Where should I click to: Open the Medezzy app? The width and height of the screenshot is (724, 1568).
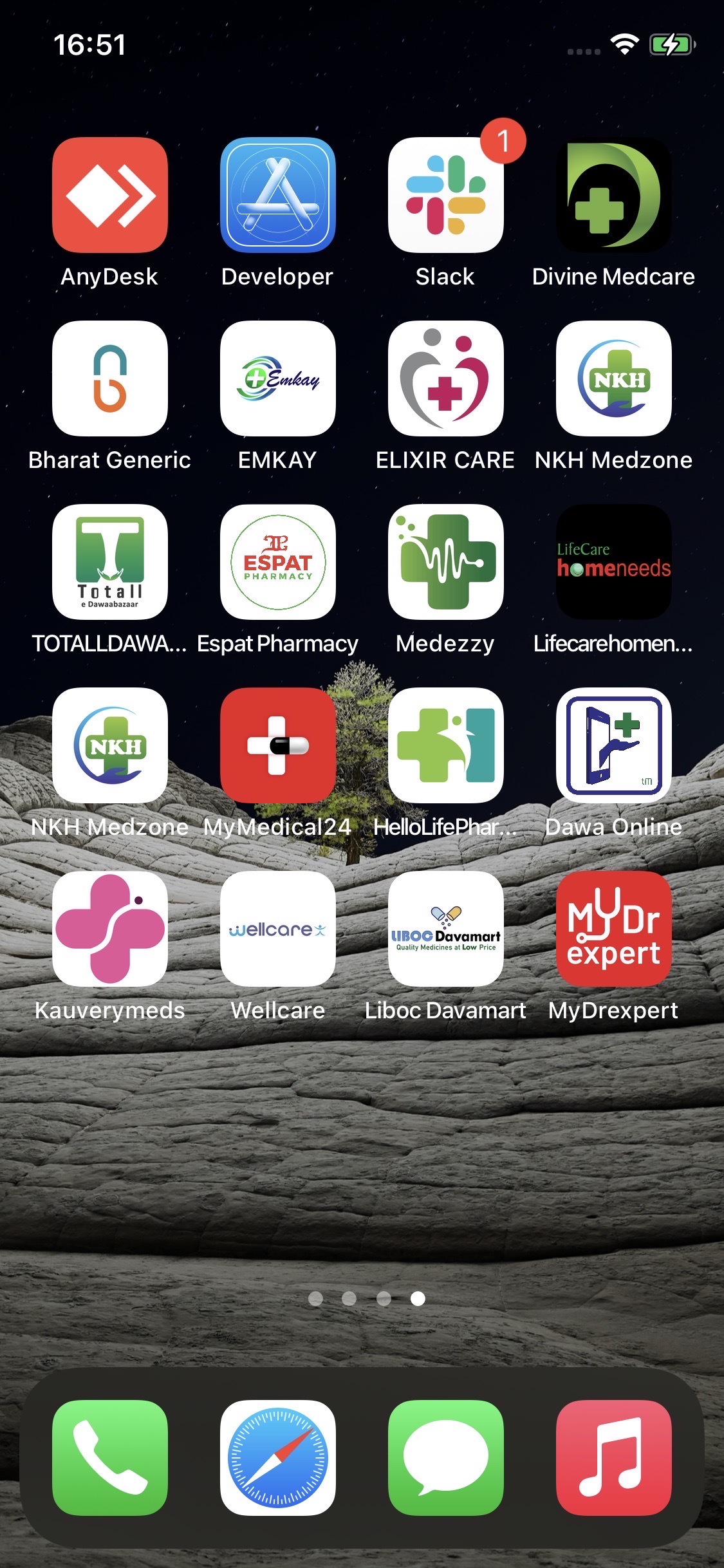(446, 561)
